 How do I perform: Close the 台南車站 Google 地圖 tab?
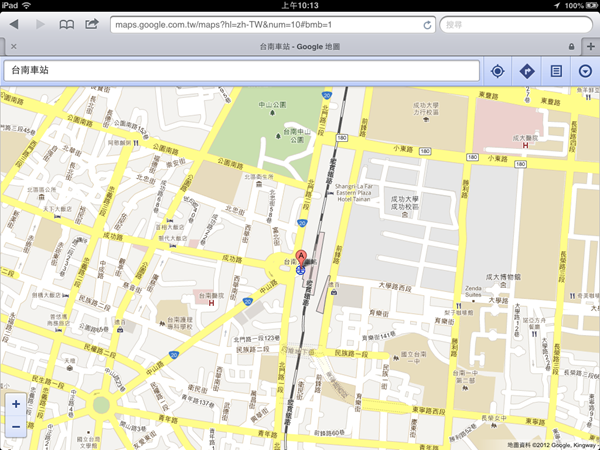pyautogui.click(x=11, y=47)
